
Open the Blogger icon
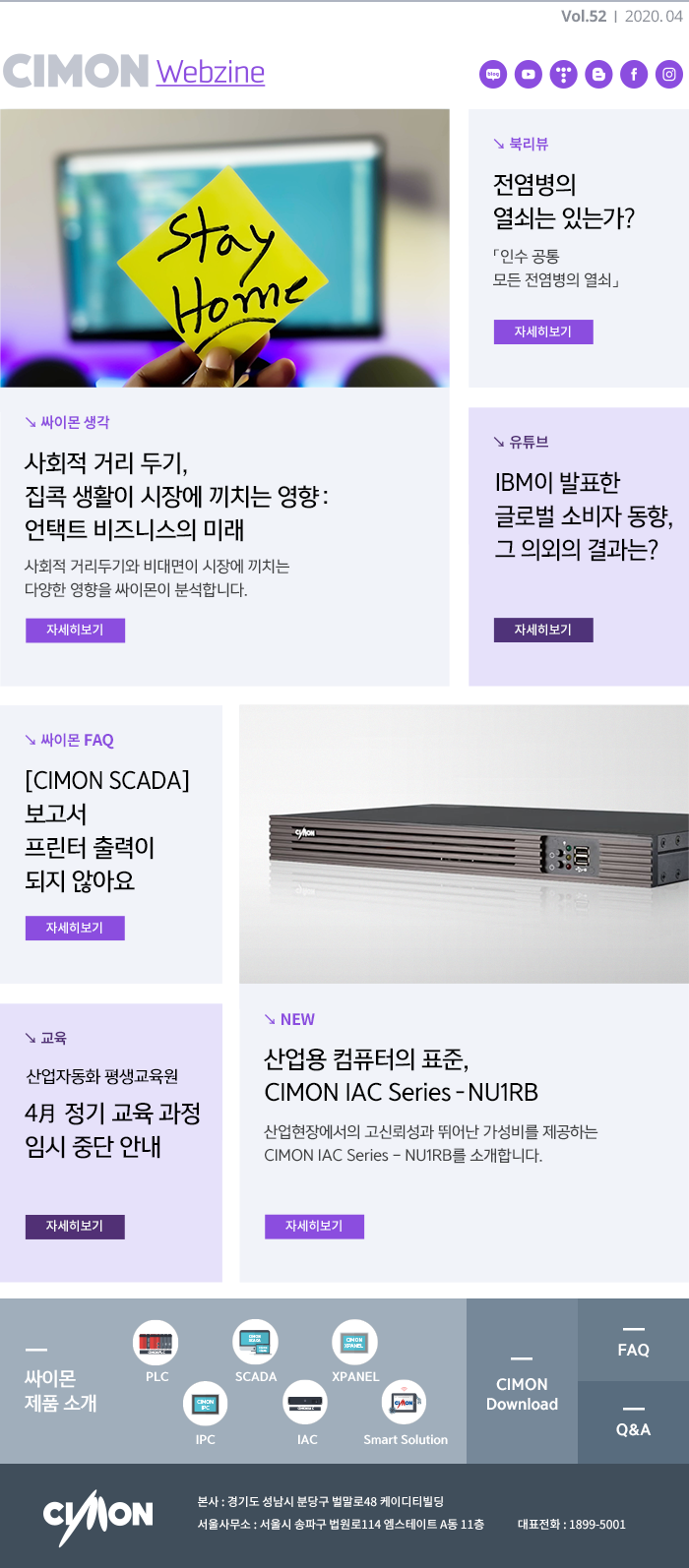[598, 74]
